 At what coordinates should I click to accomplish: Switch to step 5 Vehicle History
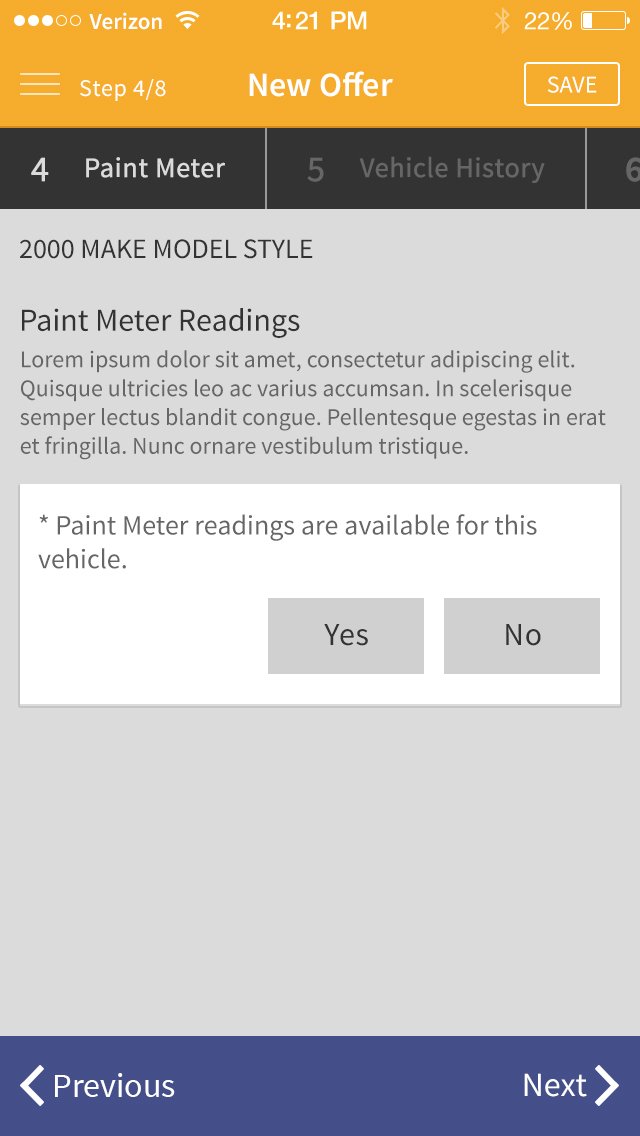click(x=426, y=169)
